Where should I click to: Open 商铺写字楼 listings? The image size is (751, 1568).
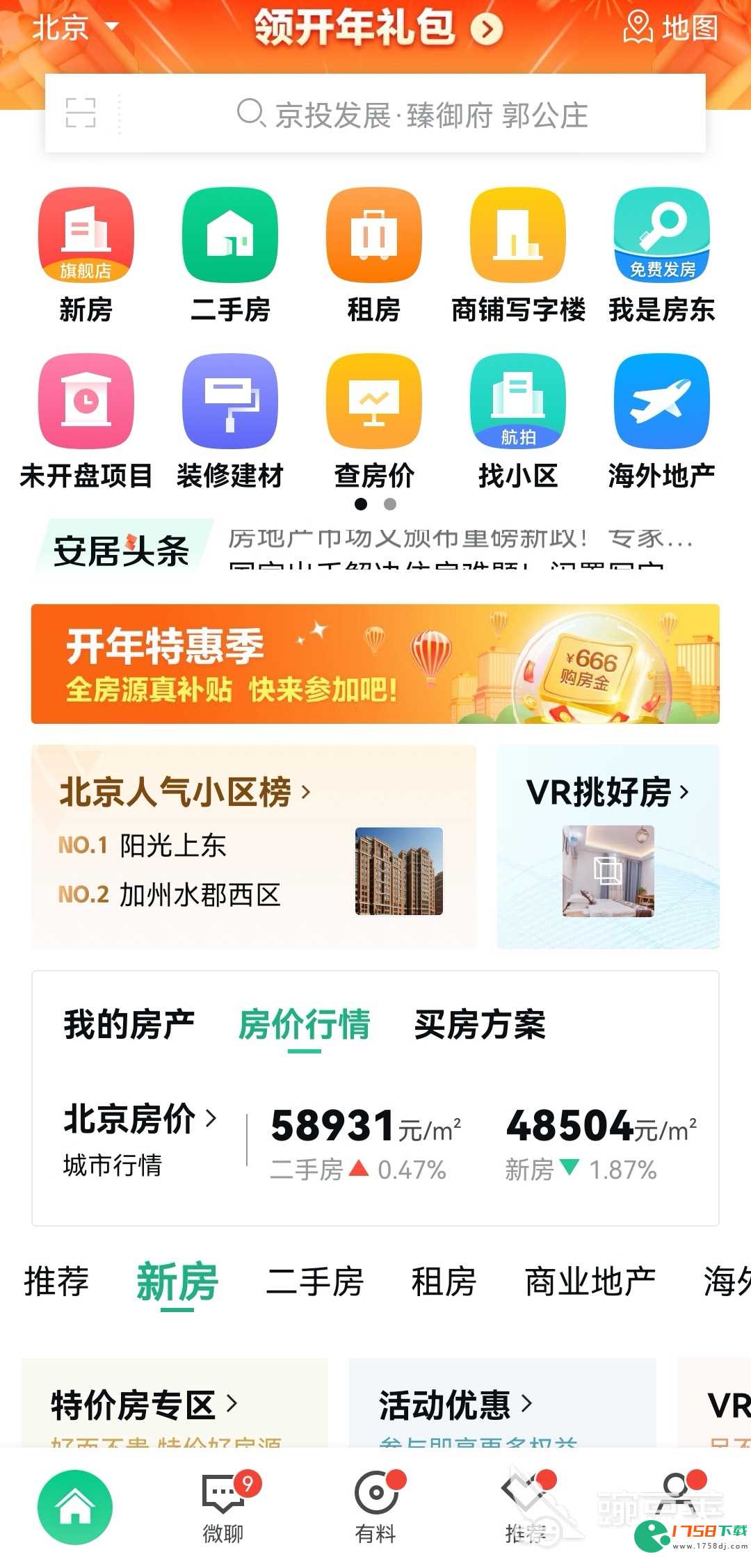(518, 255)
